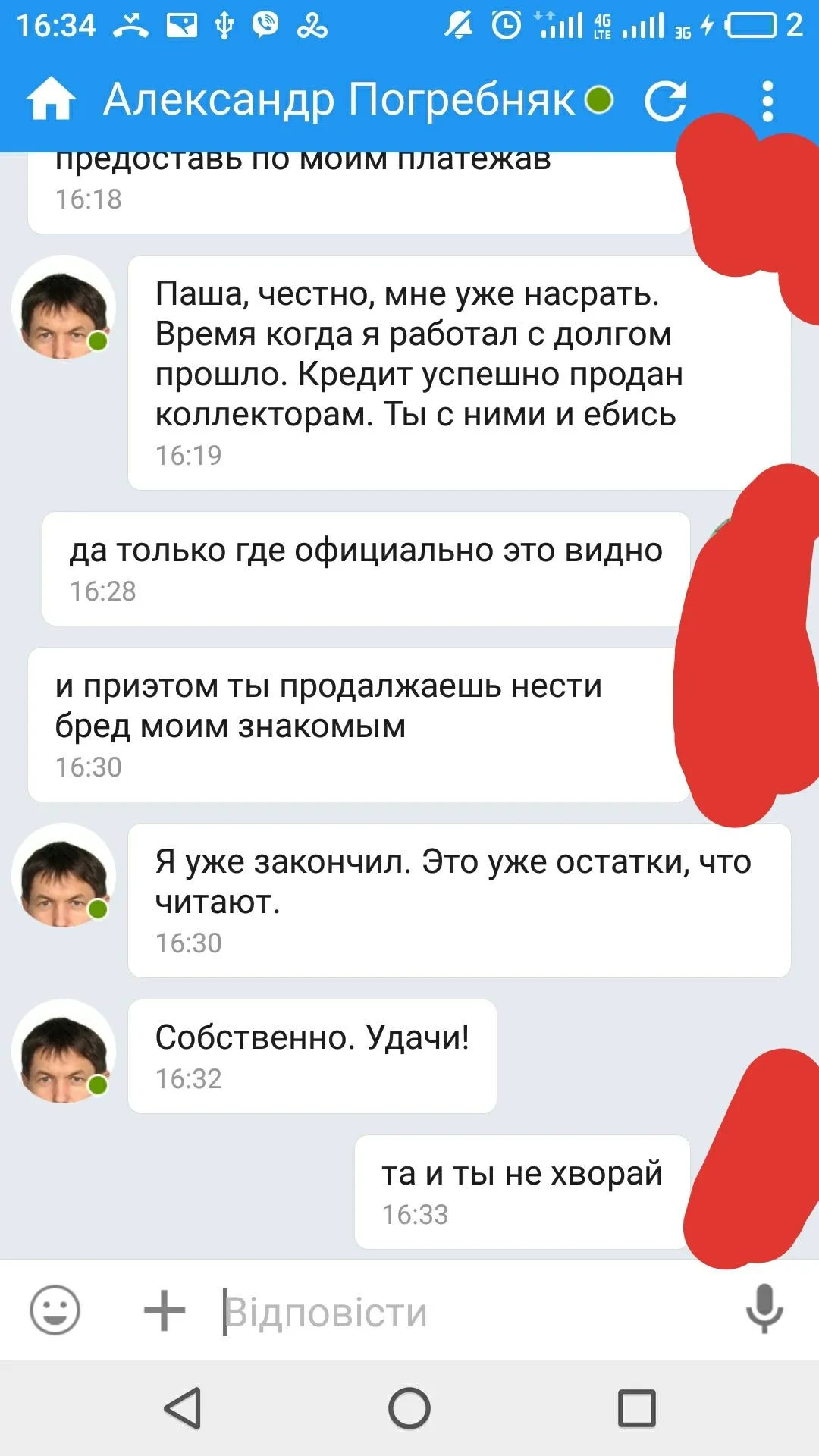Focus the Відповісти reply field

pos(470,1311)
